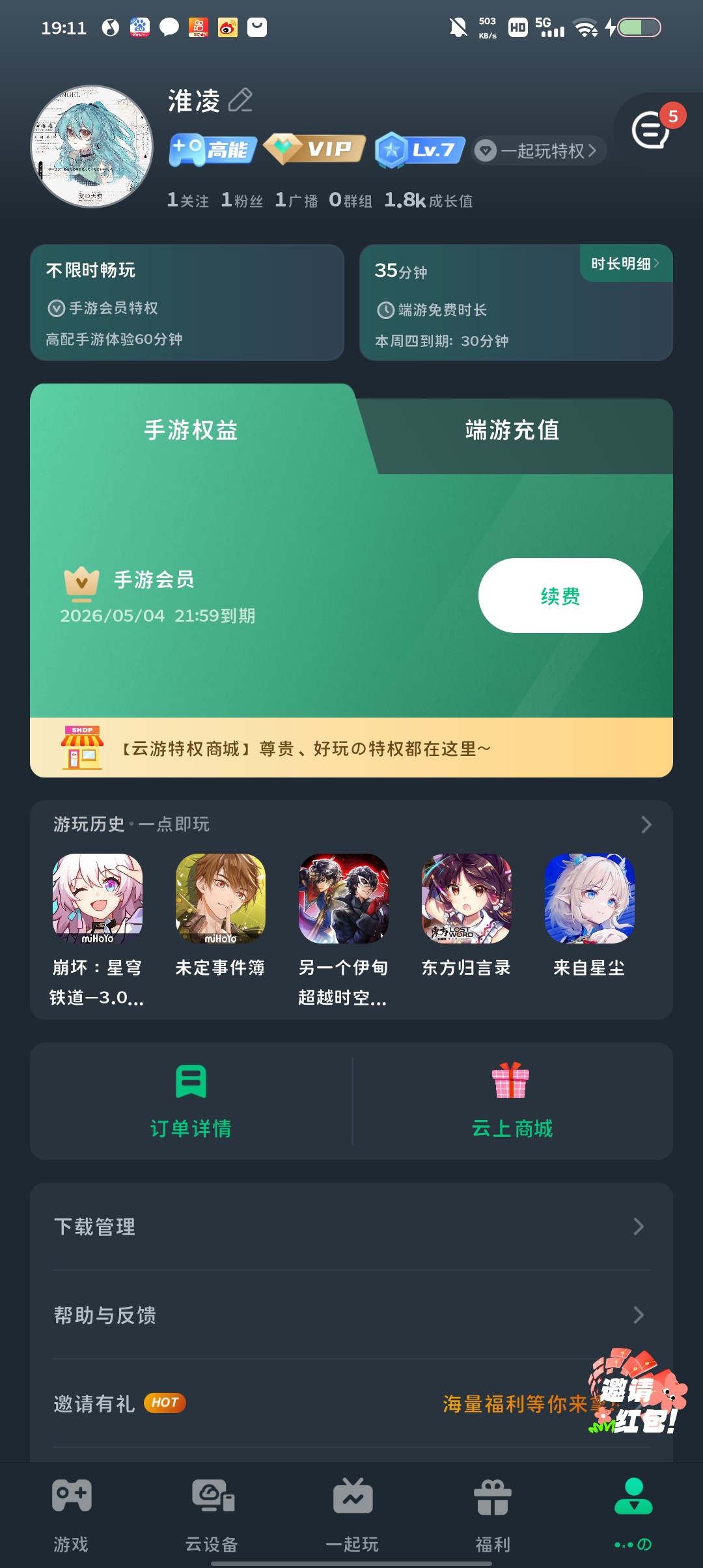The width and height of the screenshot is (703, 1568).
Task: Open 时长明细 details
Action: pyautogui.click(x=625, y=264)
